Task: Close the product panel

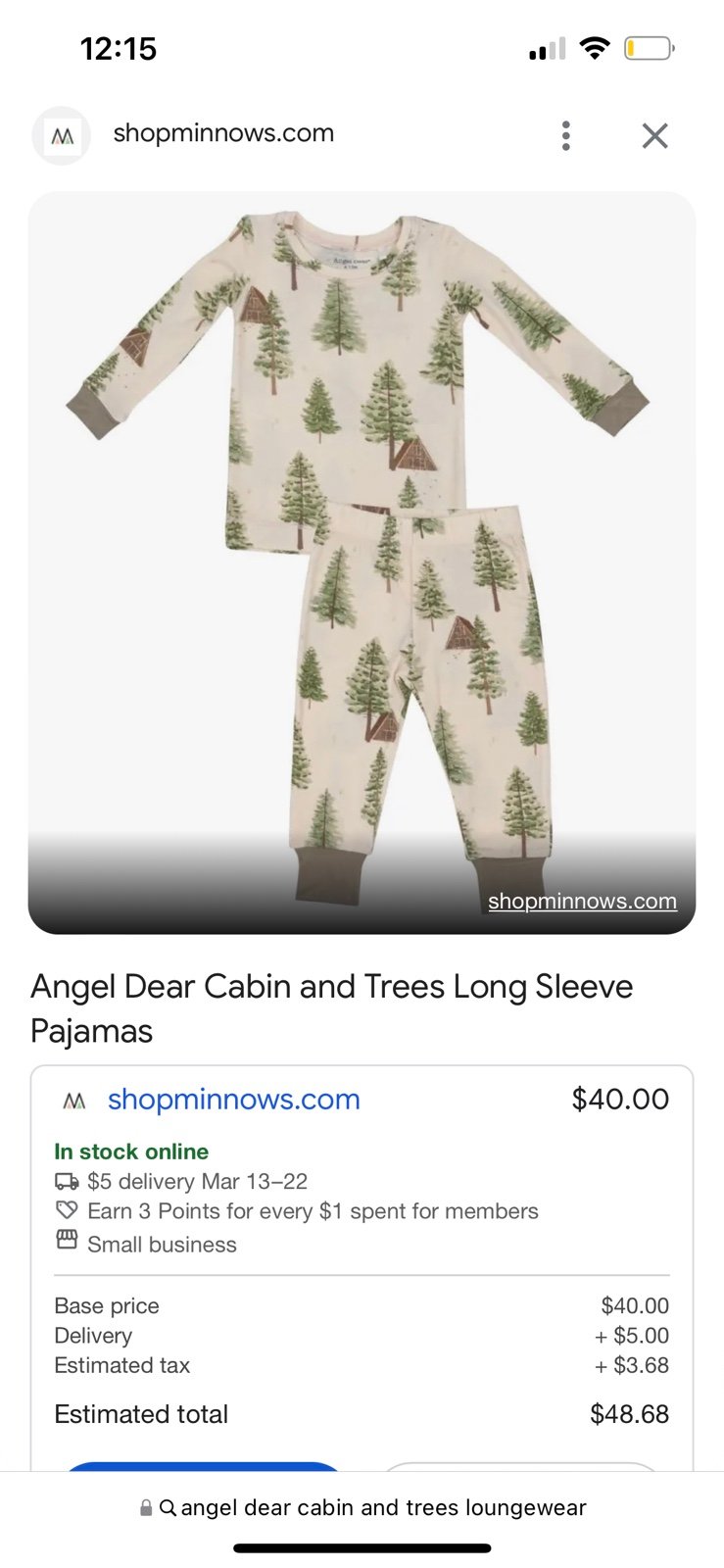Action: pos(654,135)
